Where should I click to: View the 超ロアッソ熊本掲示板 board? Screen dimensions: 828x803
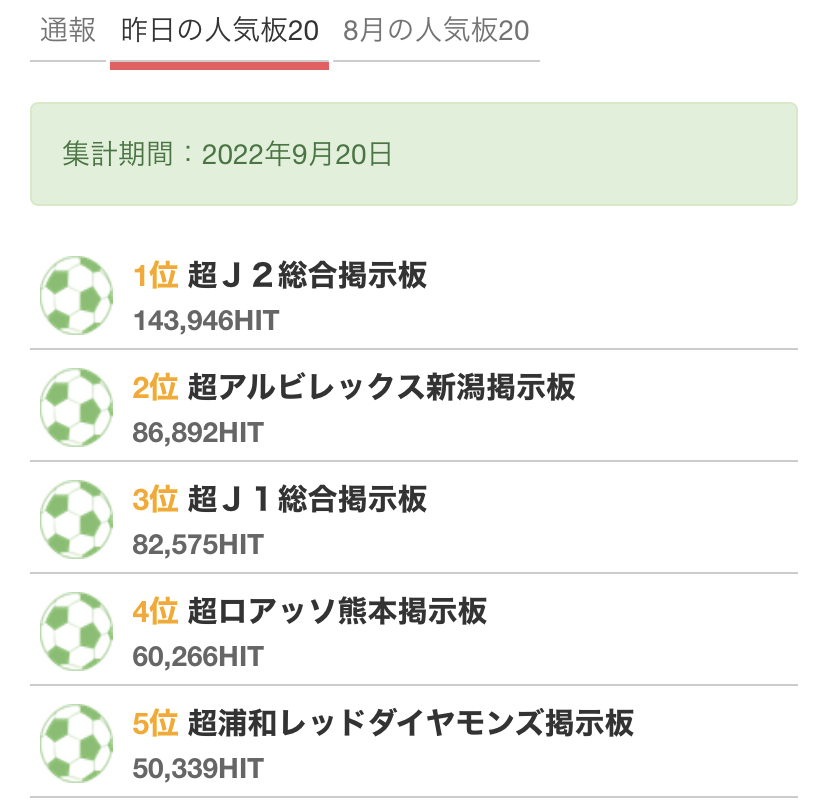[x=337, y=611]
